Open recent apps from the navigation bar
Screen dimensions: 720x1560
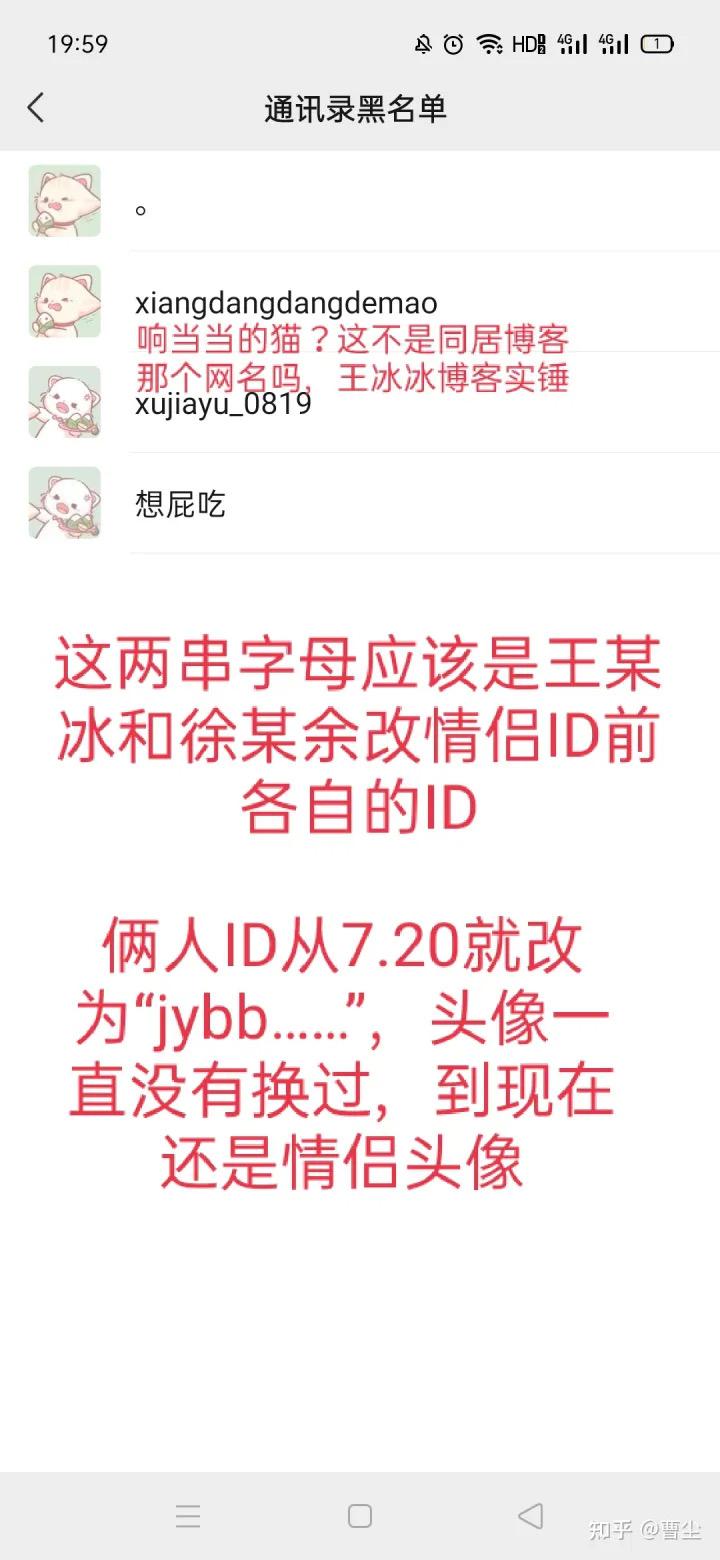pyautogui.click(x=188, y=1516)
